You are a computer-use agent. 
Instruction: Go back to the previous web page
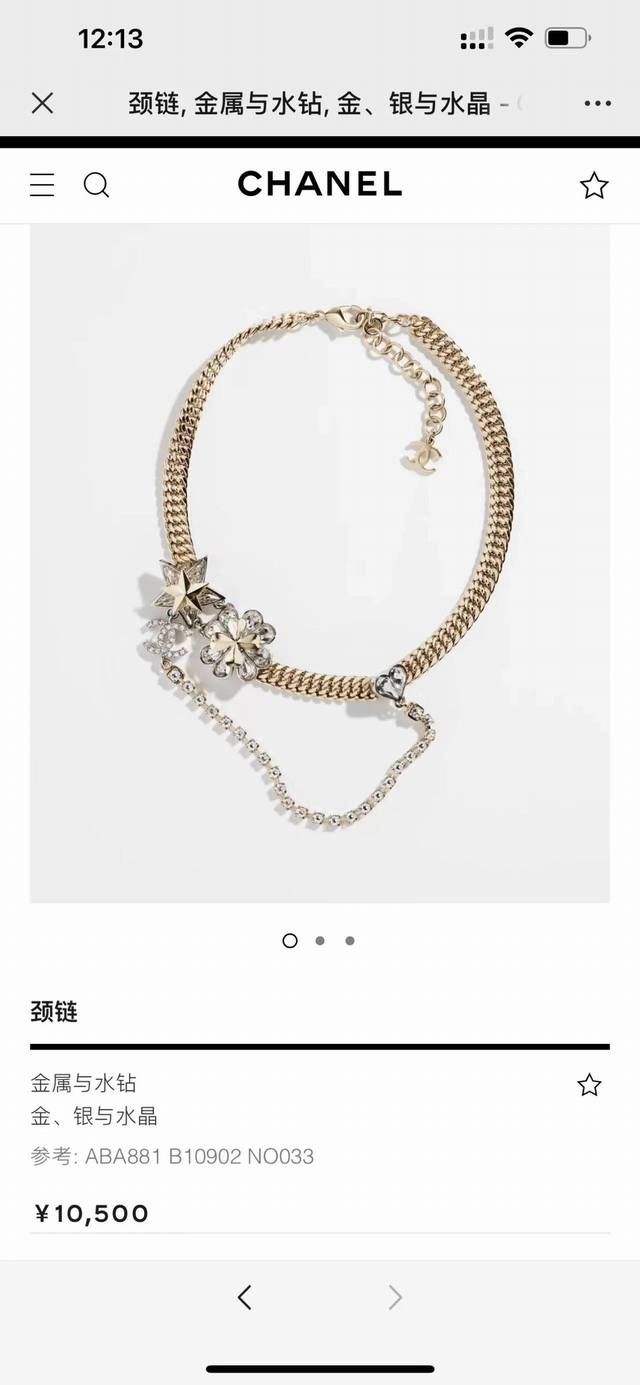[245, 1298]
